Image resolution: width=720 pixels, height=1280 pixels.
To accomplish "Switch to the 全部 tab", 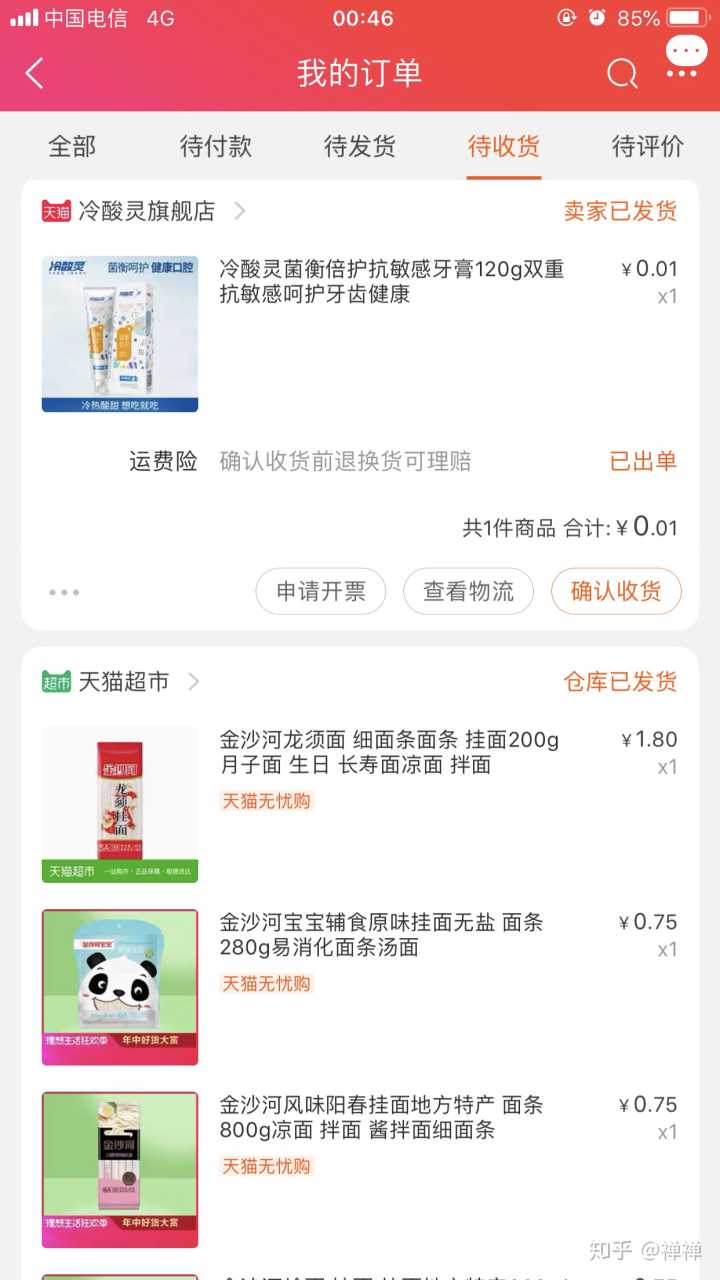I will 72,146.
